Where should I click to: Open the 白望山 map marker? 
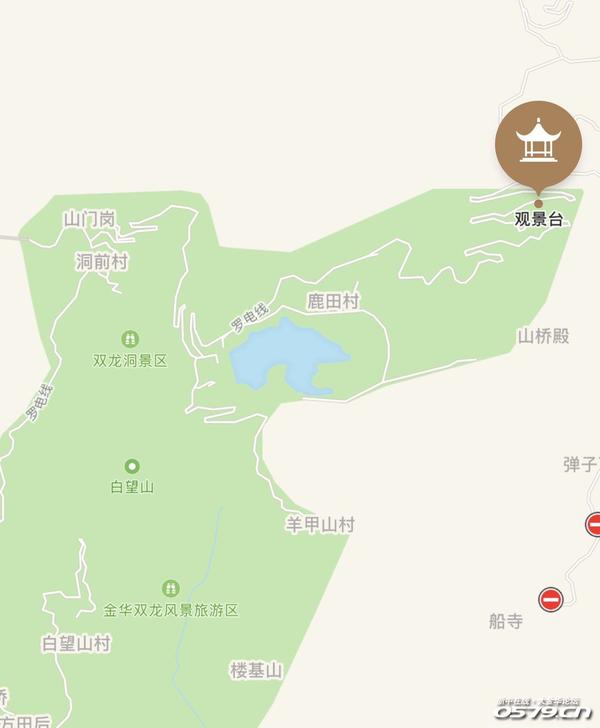click(x=132, y=466)
